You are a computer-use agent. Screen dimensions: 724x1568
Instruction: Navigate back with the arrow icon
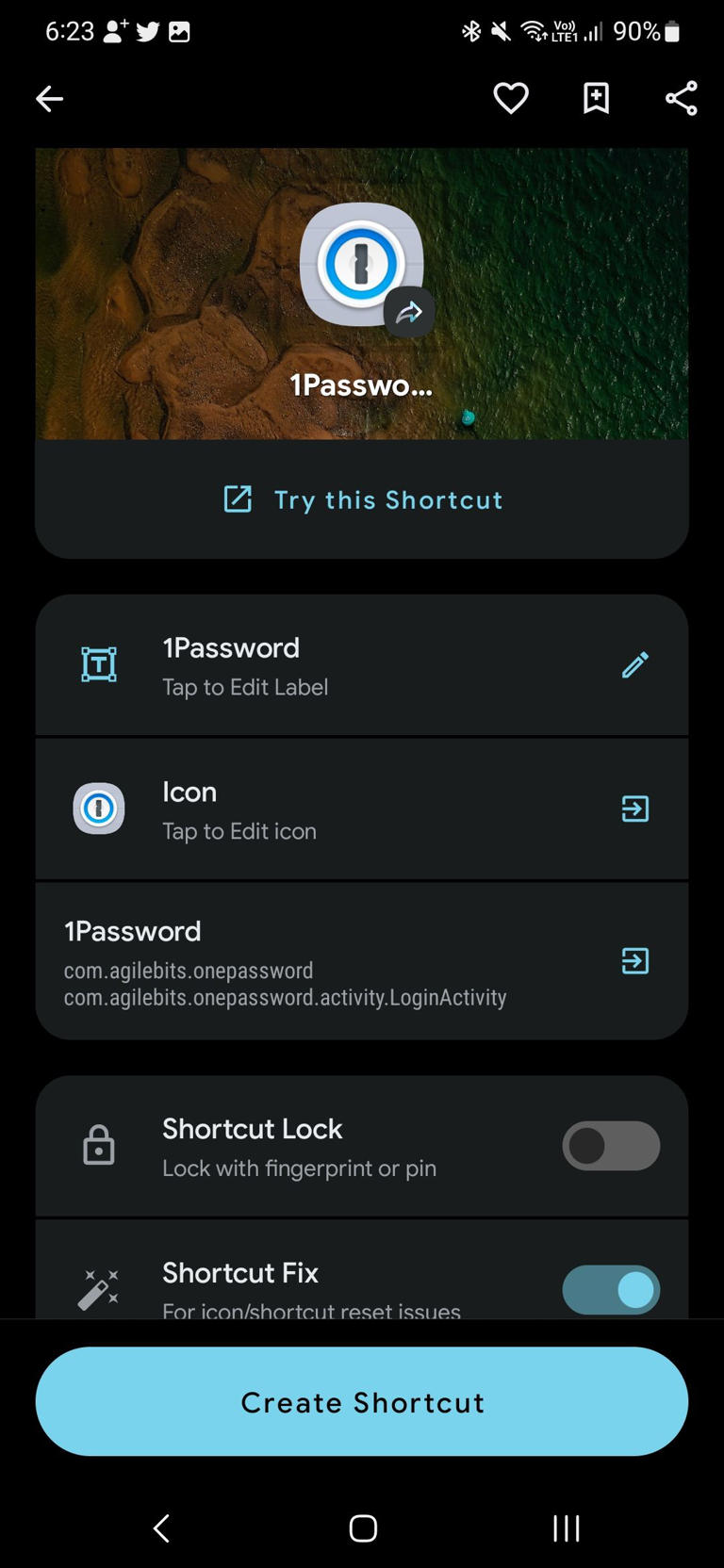[48, 98]
